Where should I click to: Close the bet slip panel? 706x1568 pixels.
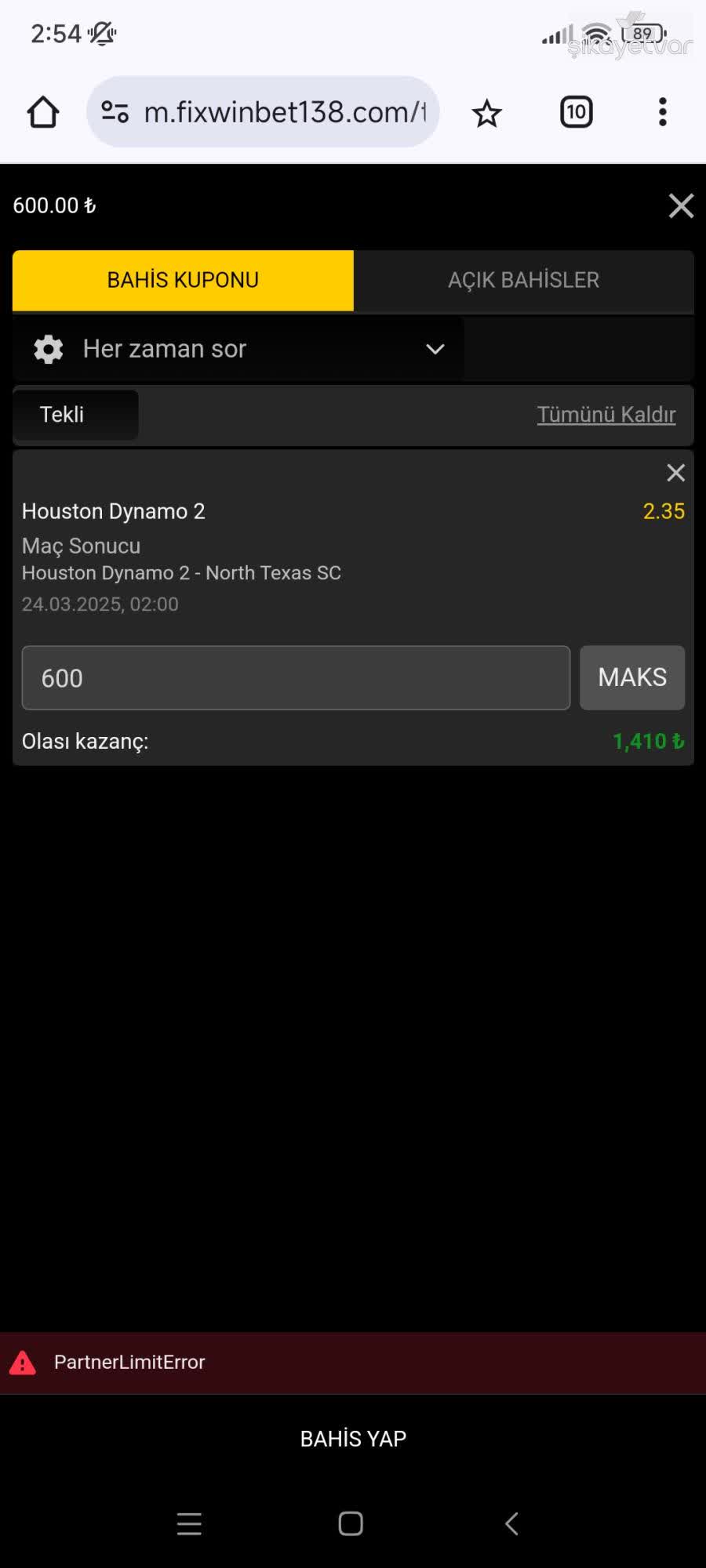(x=681, y=206)
